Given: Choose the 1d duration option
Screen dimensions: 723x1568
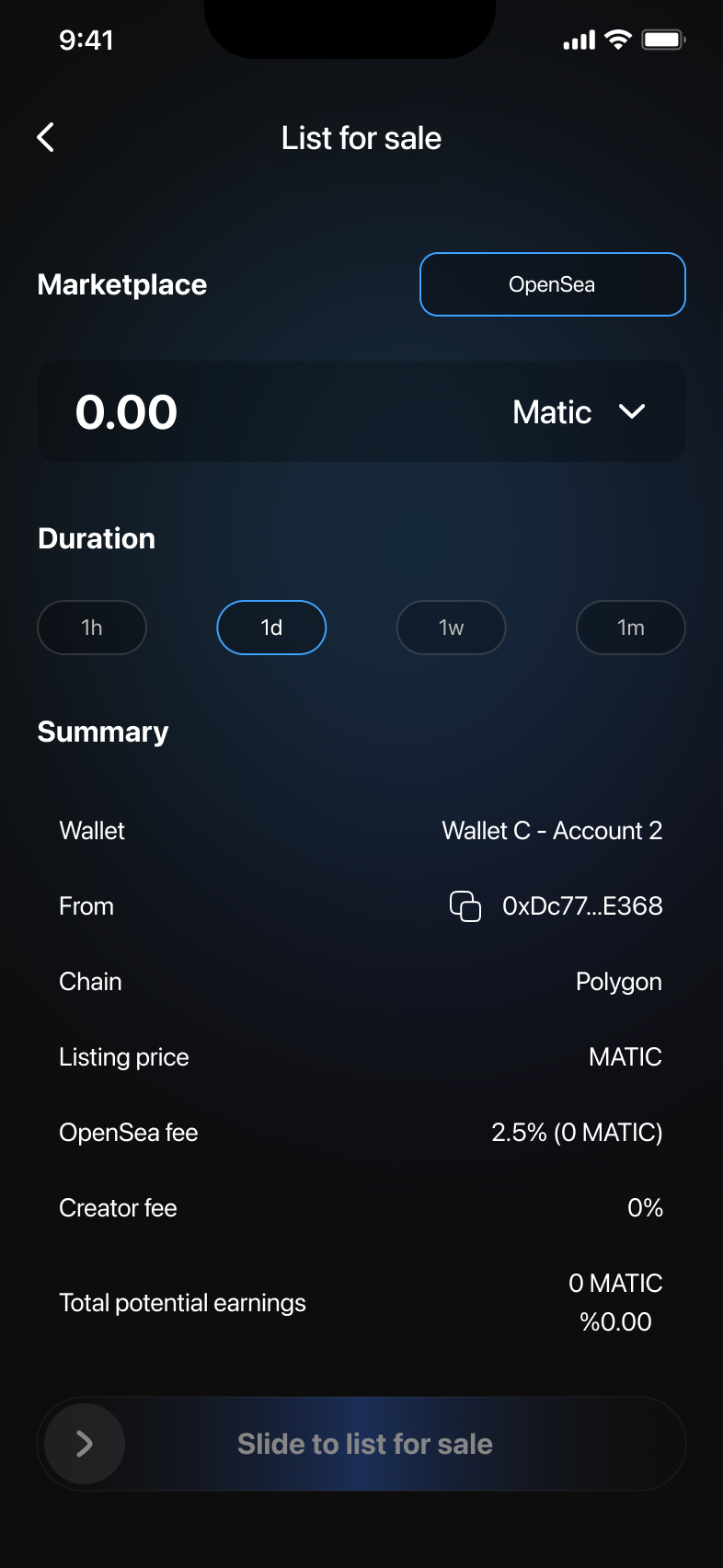Looking at the screenshot, I should (271, 628).
